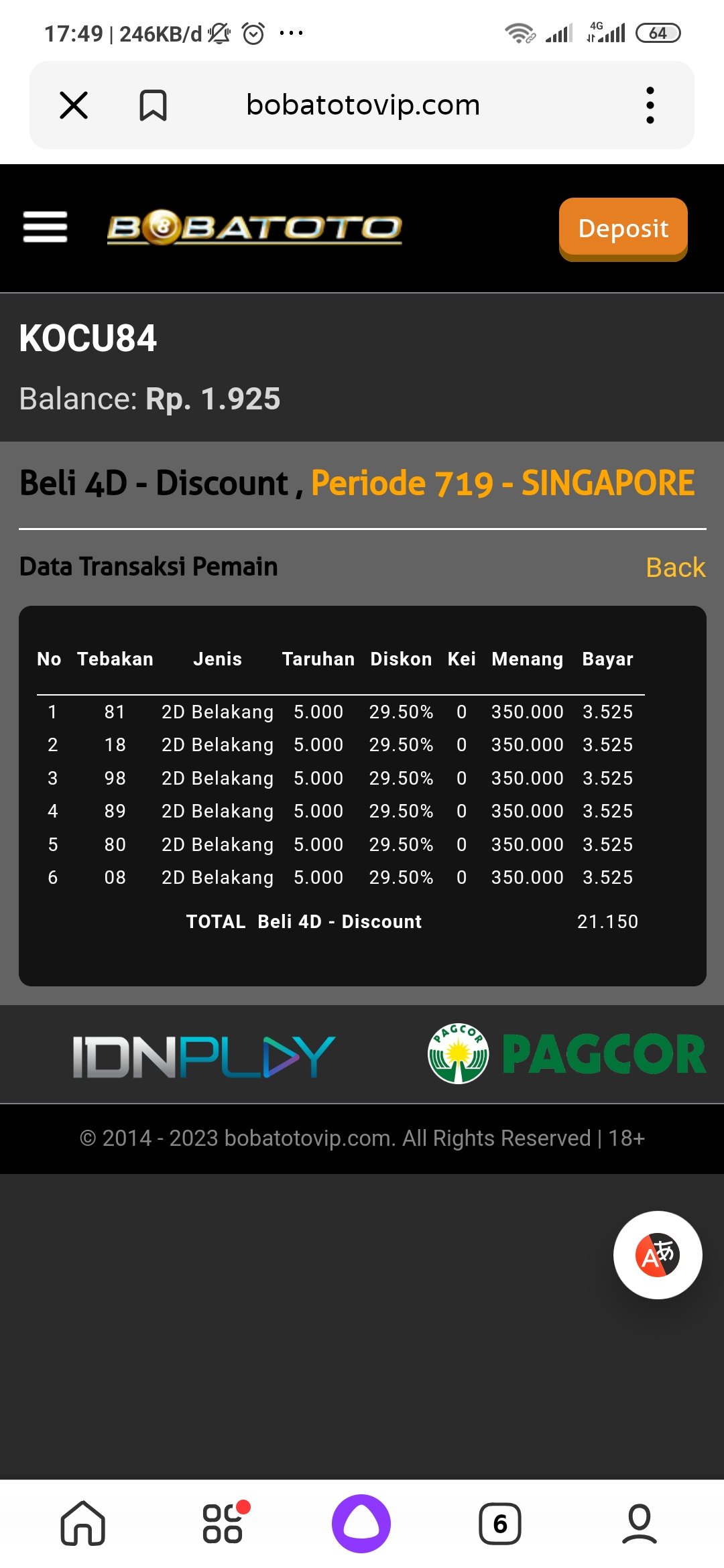Open the browser overflow menu
Screen dimensions: 724x1568
click(x=650, y=105)
